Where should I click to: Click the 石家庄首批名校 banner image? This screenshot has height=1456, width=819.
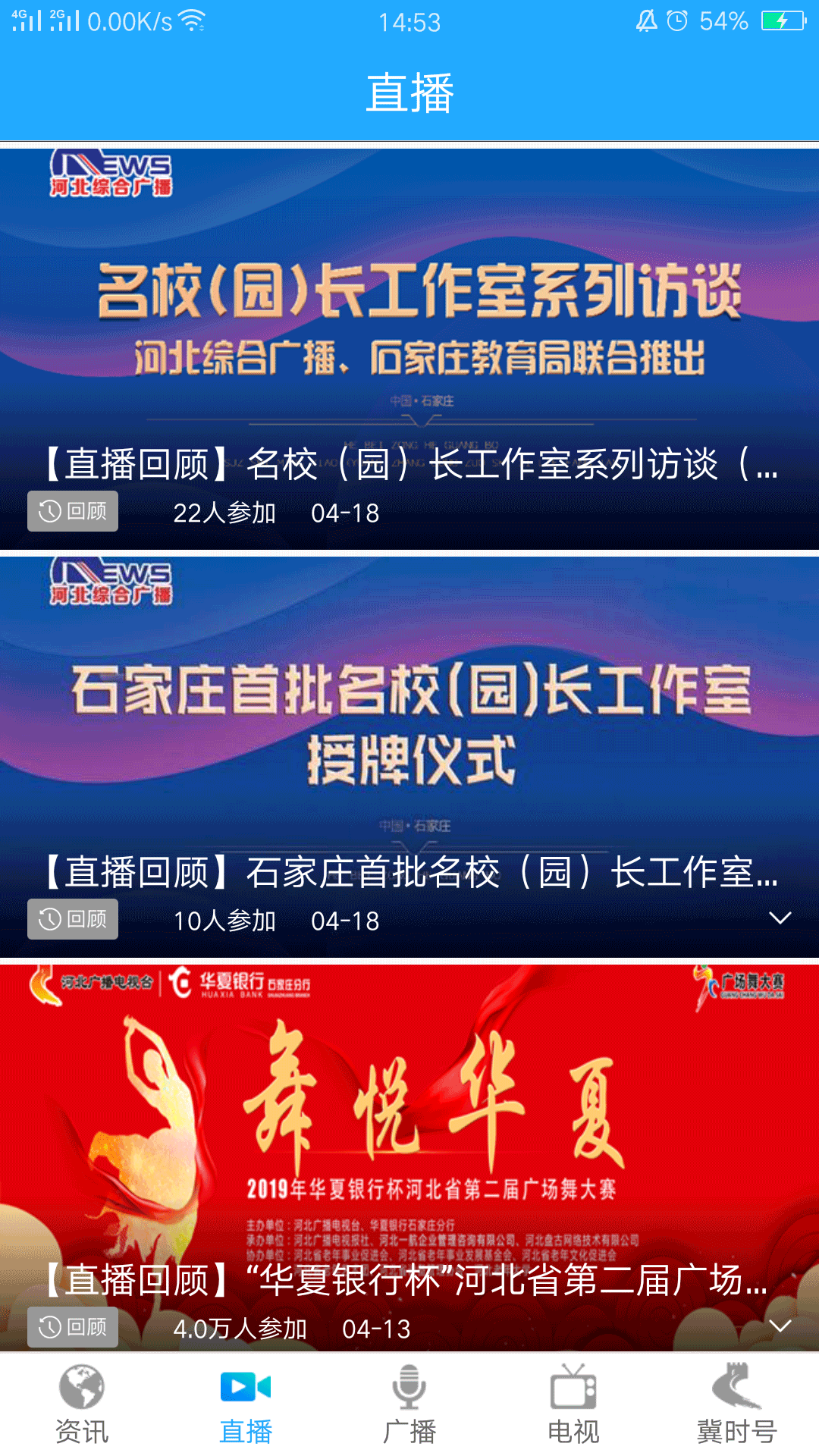409,705
